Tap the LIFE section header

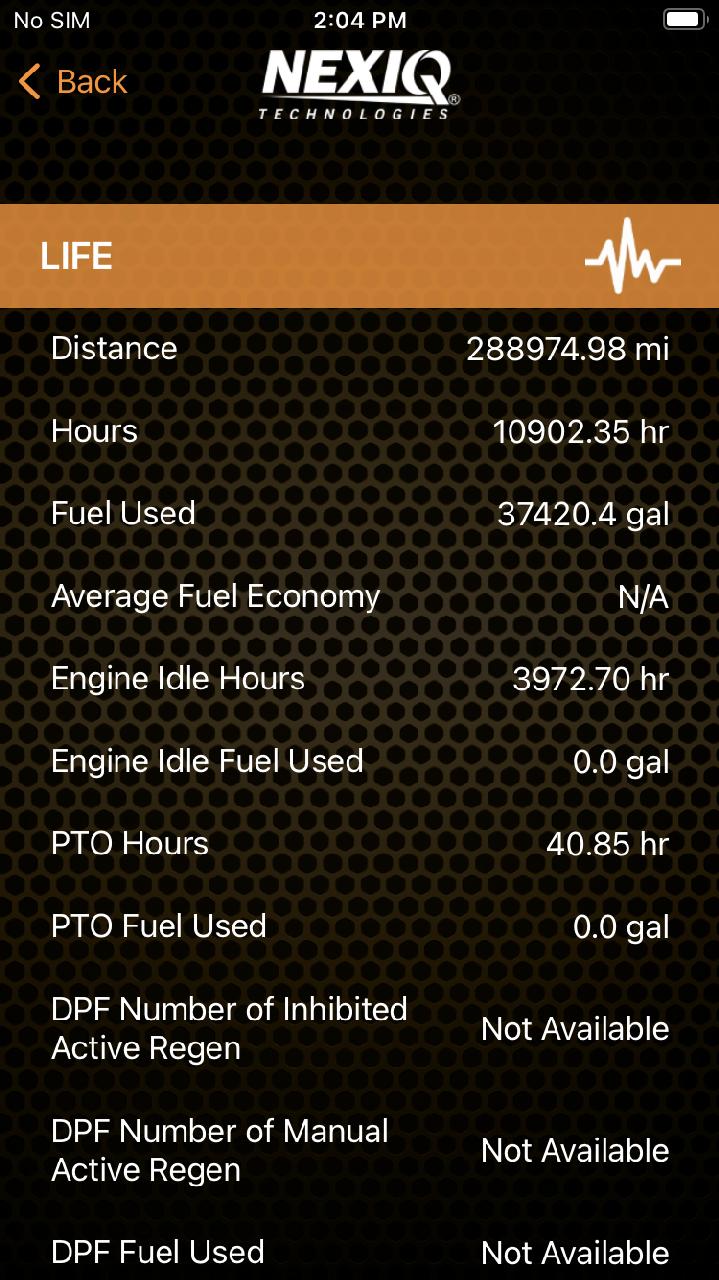pyautogui.click(x=359, y=256)
